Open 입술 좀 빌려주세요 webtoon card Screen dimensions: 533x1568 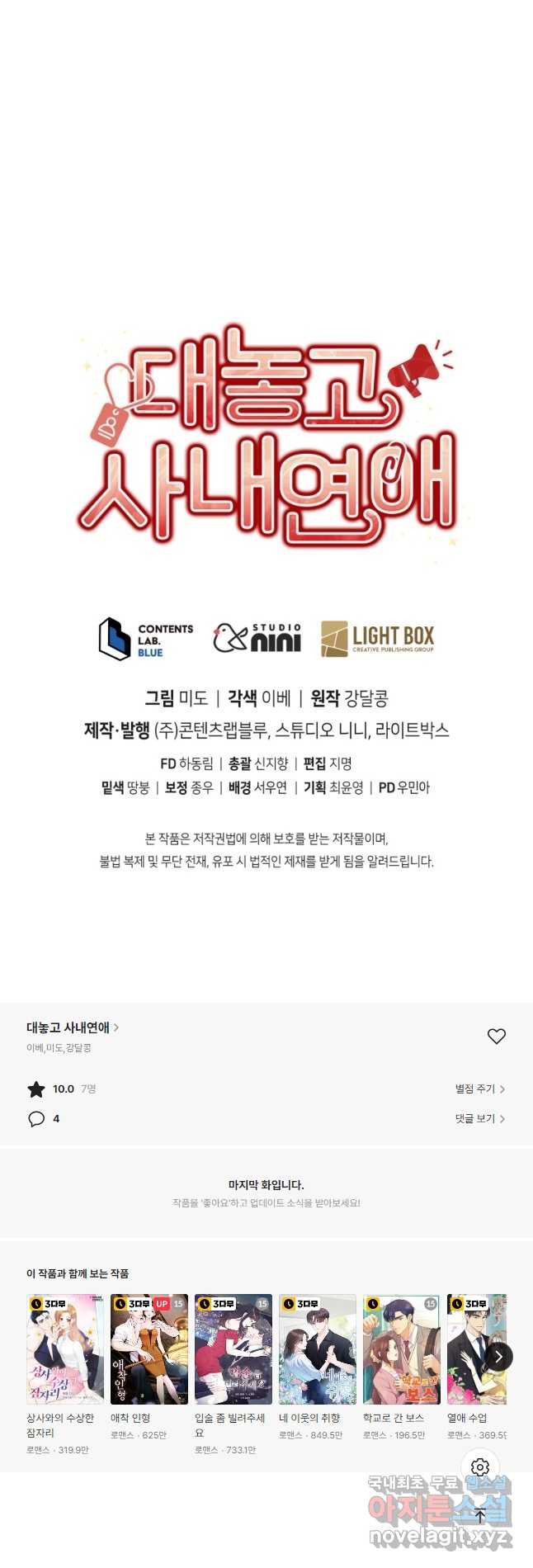pos(233,1349)
